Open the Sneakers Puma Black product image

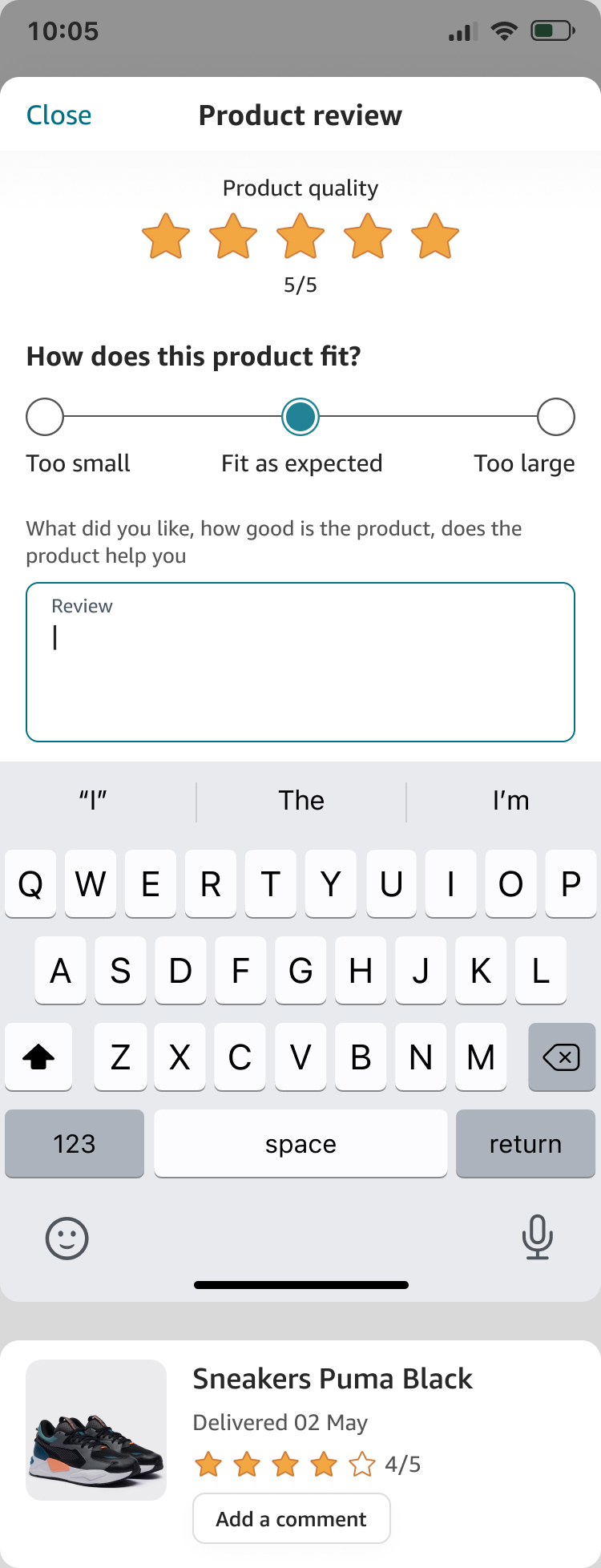click(96, 1430)
